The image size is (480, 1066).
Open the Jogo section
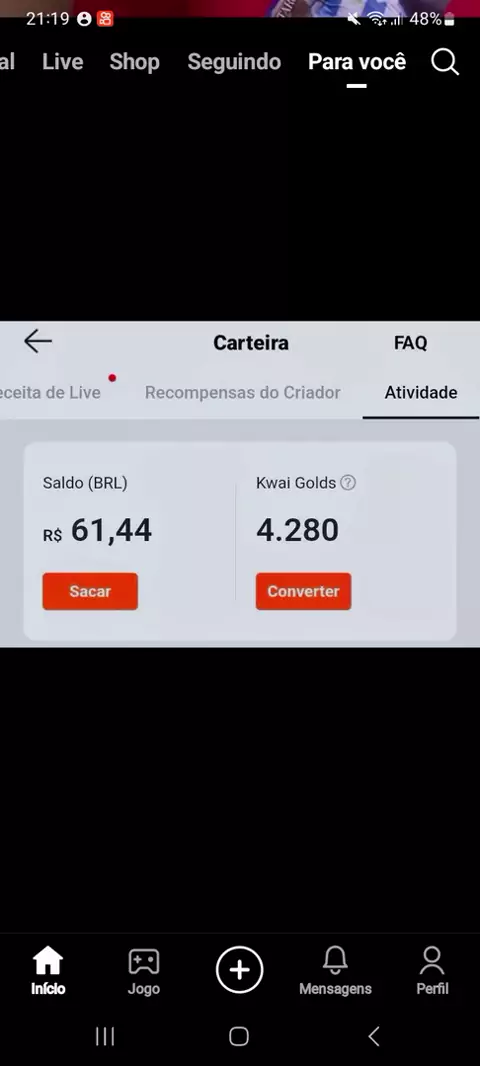click(x=143, y=971)
